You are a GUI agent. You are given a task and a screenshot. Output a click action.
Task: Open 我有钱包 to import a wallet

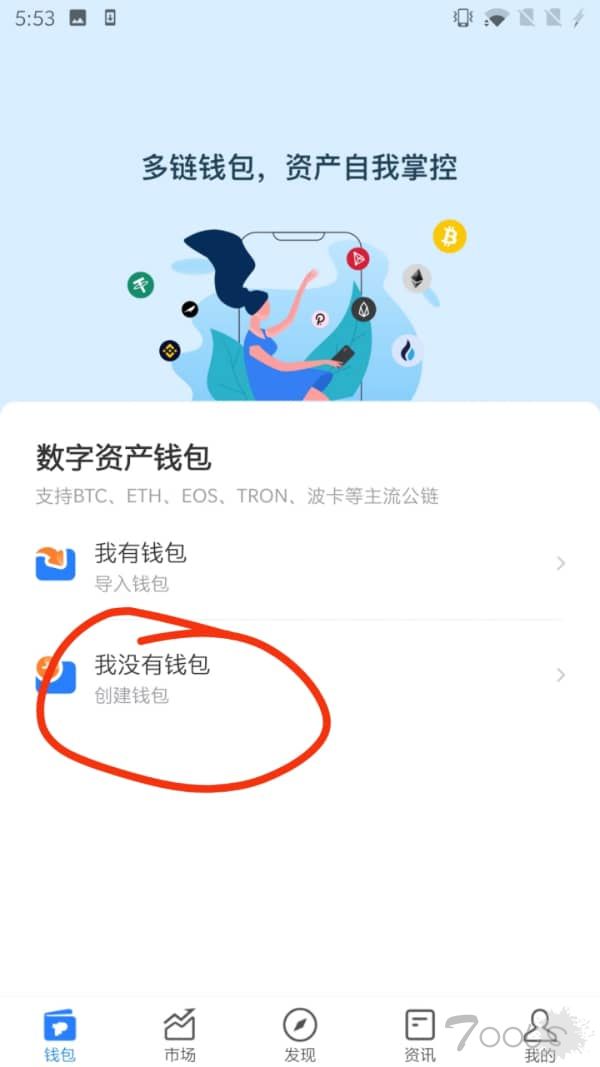click(300, 564)
